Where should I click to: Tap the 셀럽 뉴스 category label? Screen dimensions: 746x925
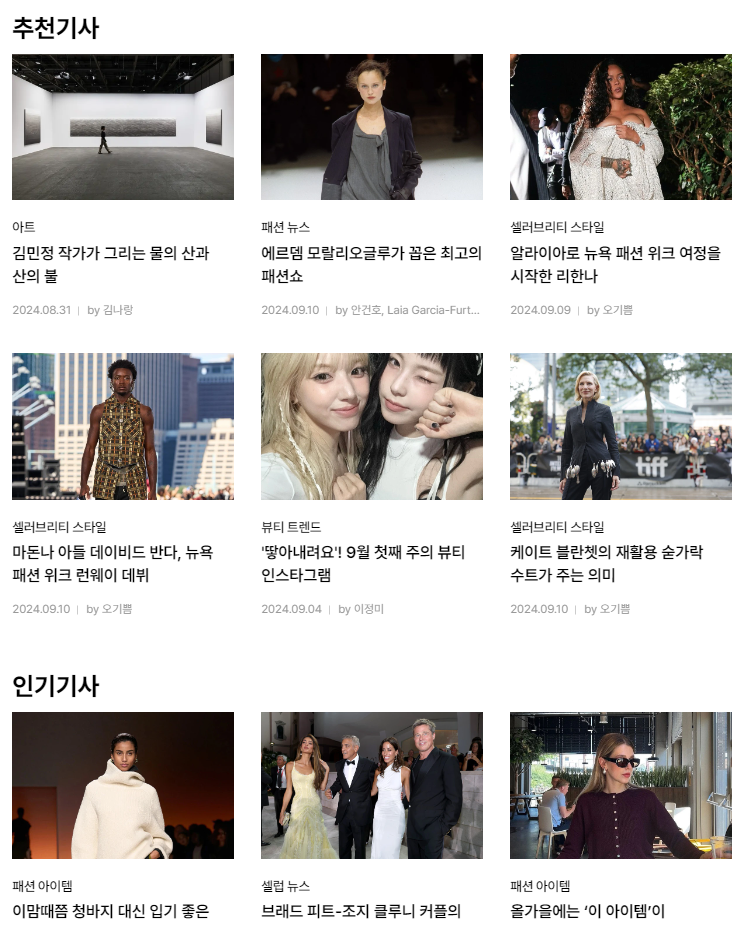click(285, 885)
